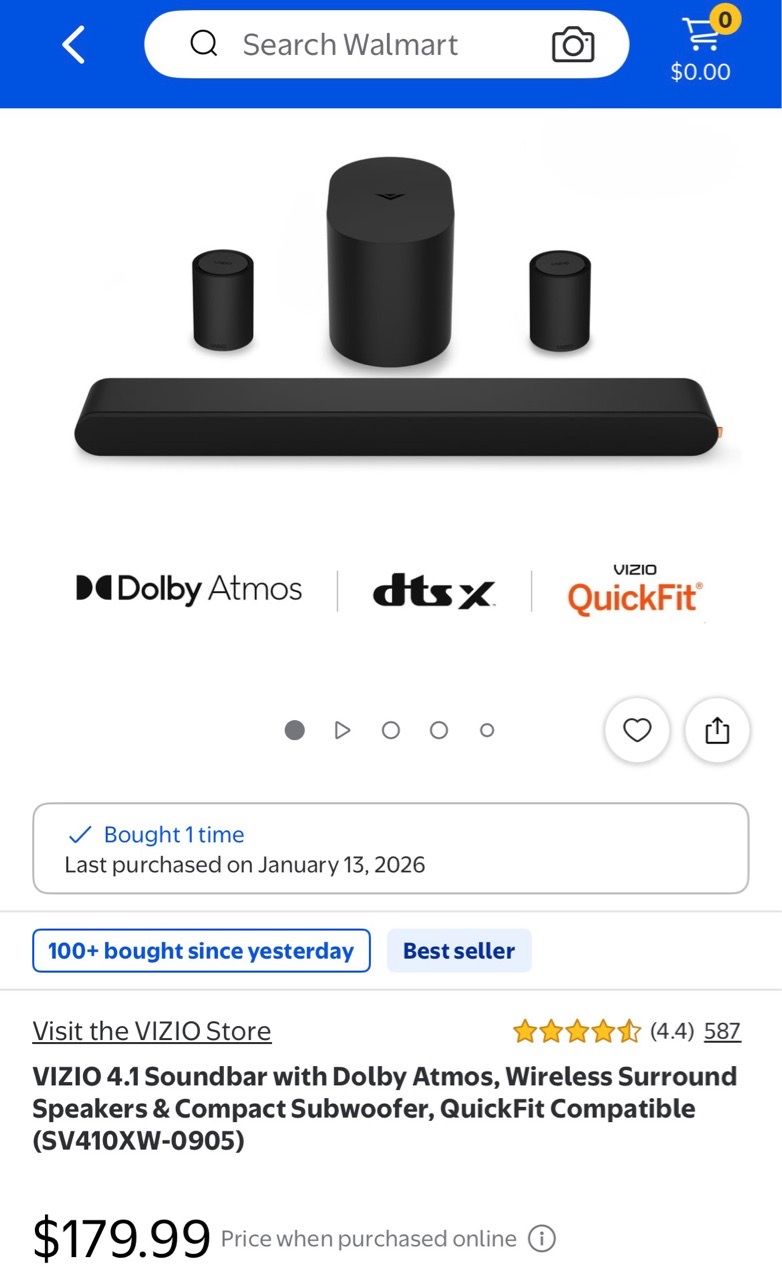Tap the info icon next to price when purchased online

[x=541, y=1238]
